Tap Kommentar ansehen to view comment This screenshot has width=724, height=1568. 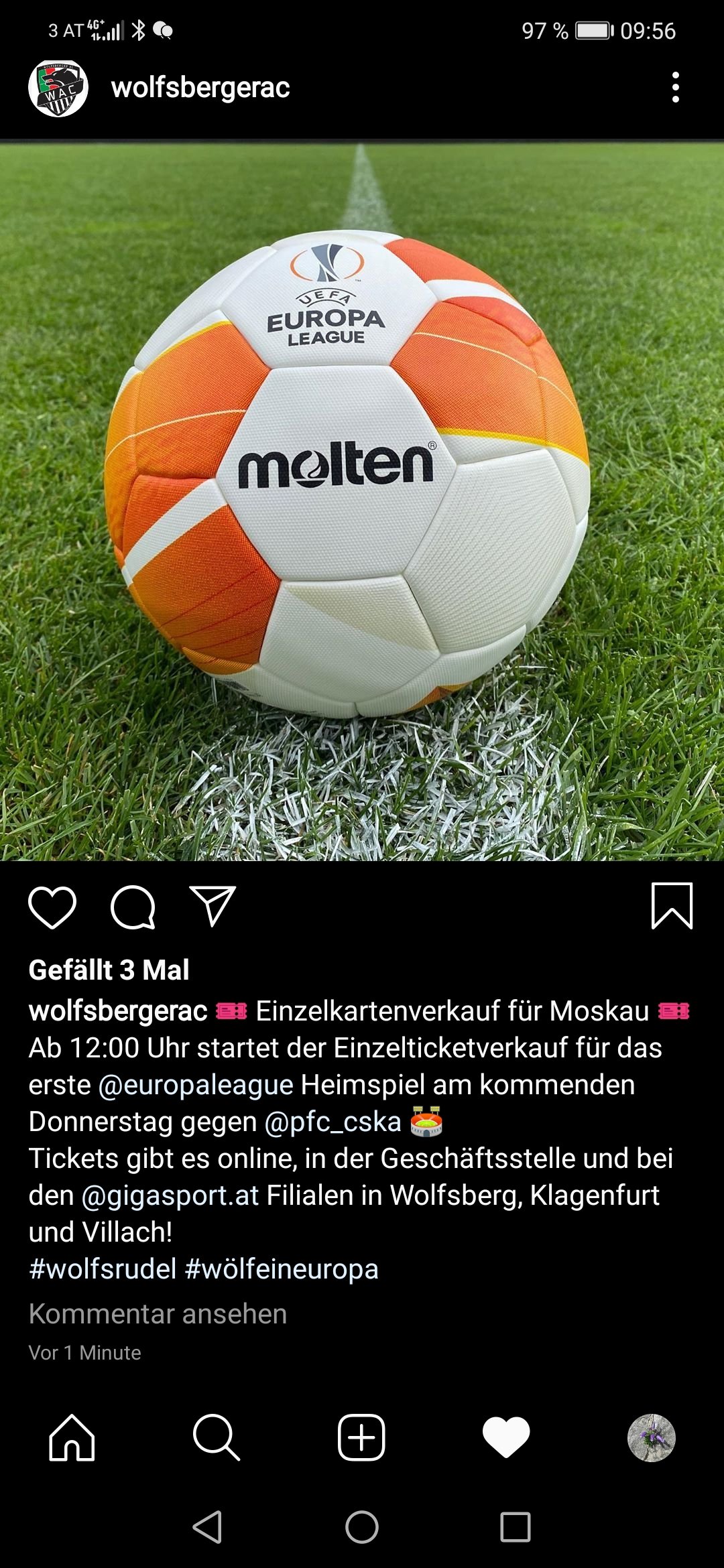click(x=158, y=1313)
